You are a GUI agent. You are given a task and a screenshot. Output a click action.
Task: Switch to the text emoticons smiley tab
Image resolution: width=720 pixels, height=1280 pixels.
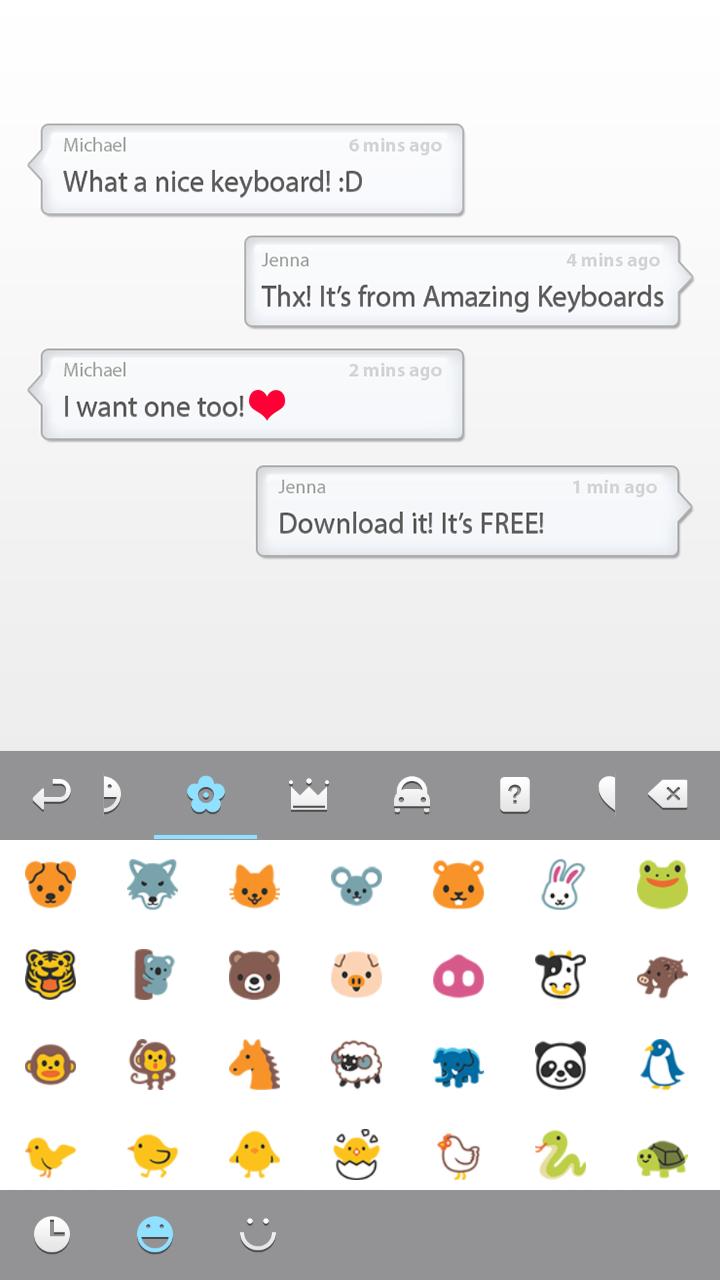(x=257, y=1235)
